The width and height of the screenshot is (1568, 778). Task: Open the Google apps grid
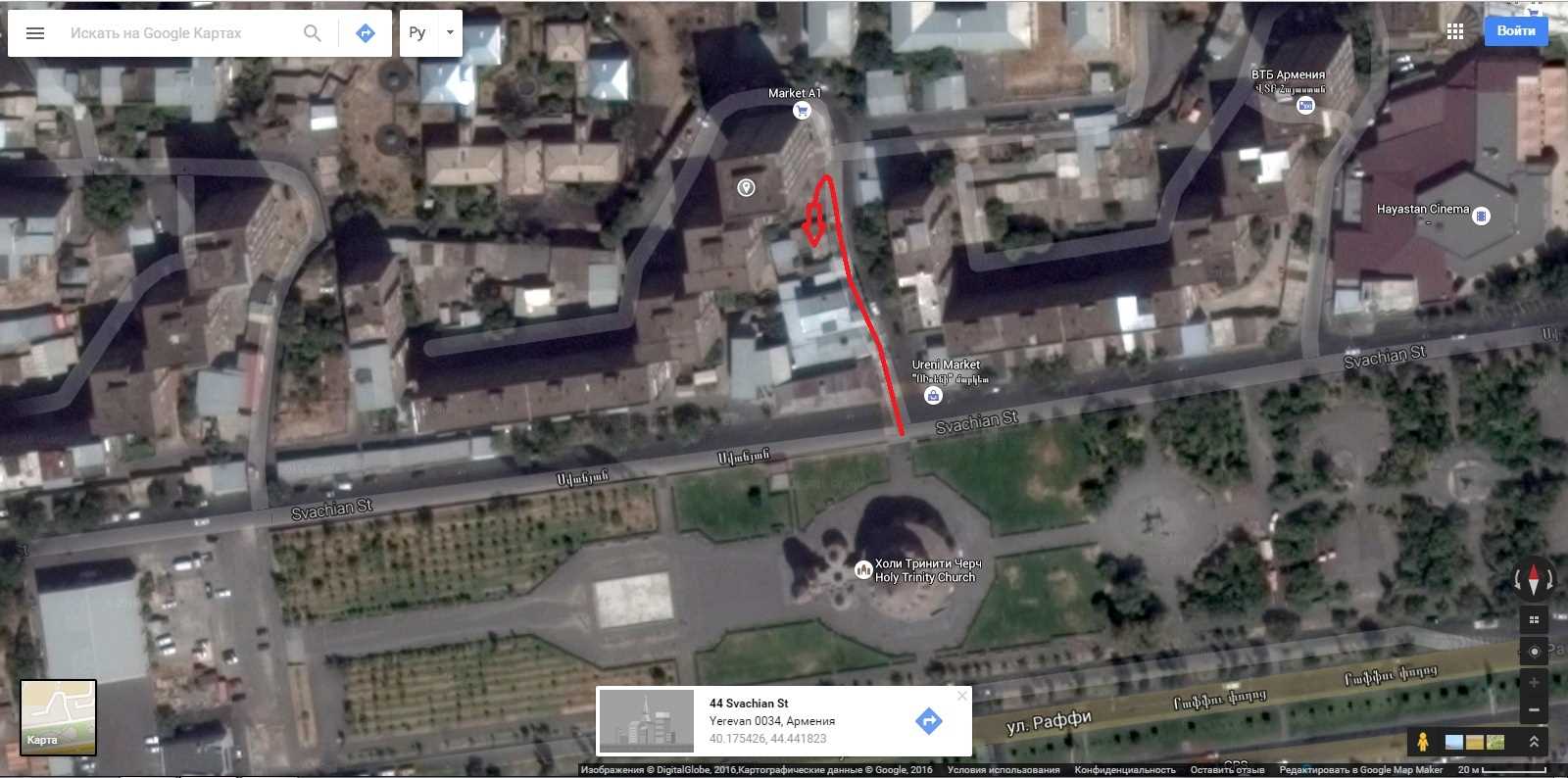1455,31
